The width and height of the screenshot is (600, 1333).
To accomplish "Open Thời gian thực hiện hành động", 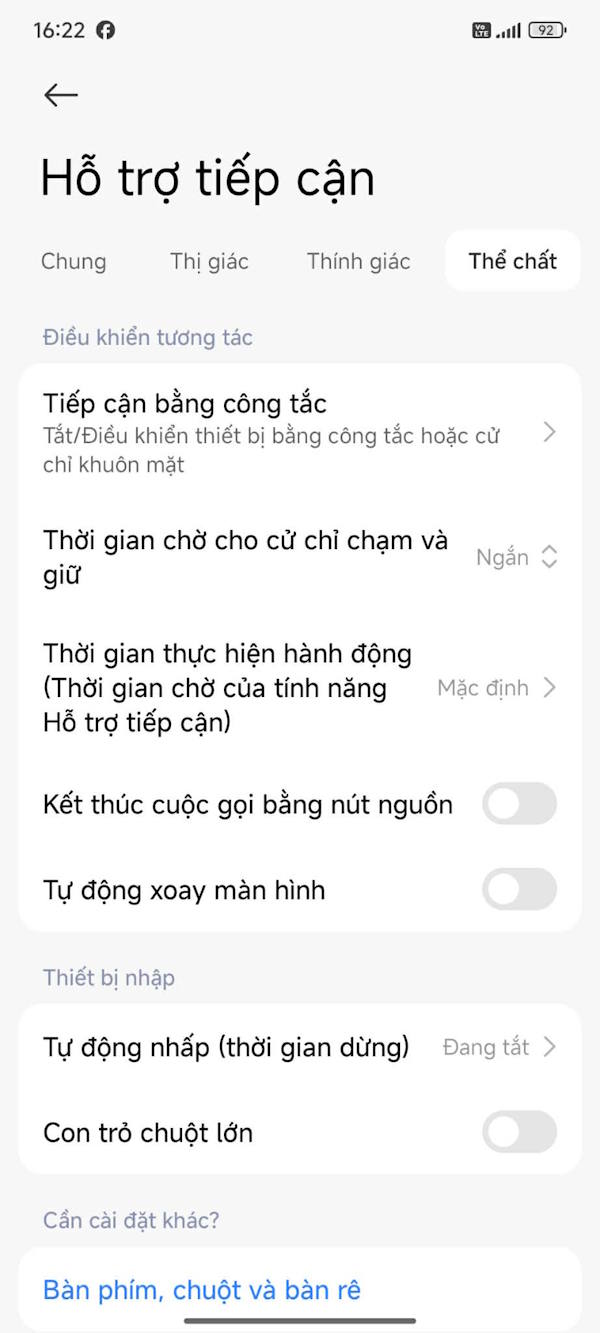I will click(x=299, y=687).
